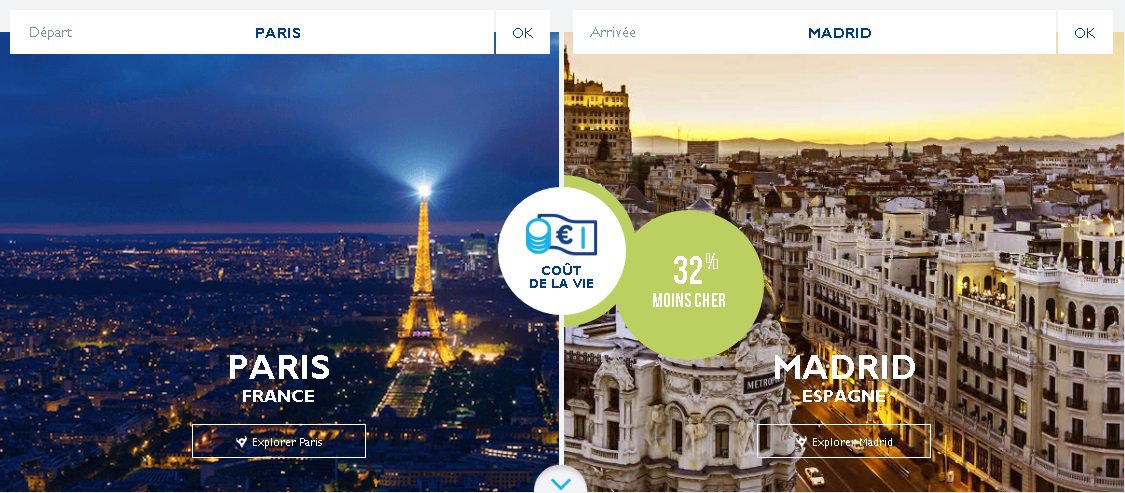Confirm departure city with OK
Screen dimensions: 1125x493
(522, 33)
